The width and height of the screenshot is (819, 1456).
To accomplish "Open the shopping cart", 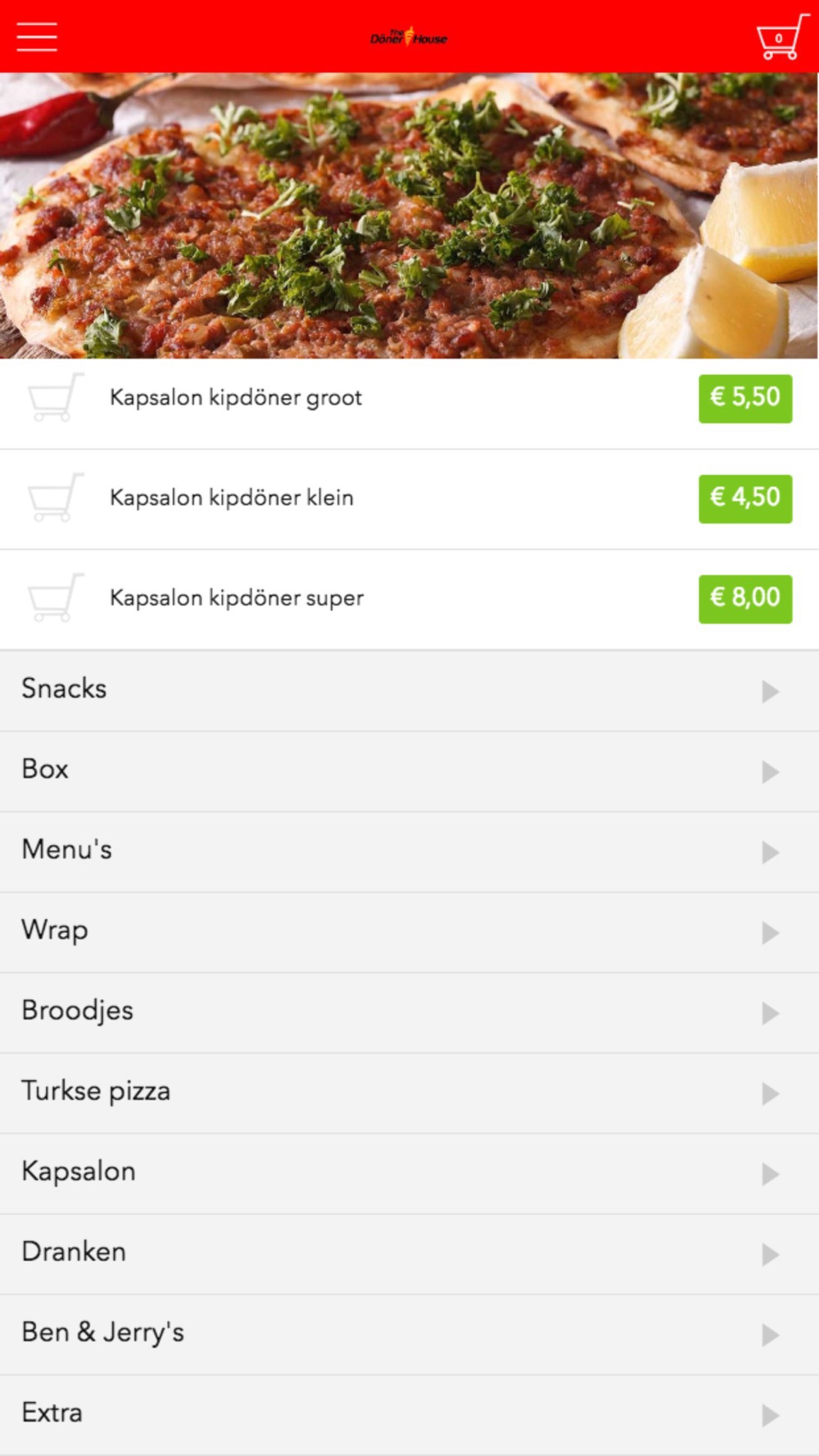I will pos(781,37).
